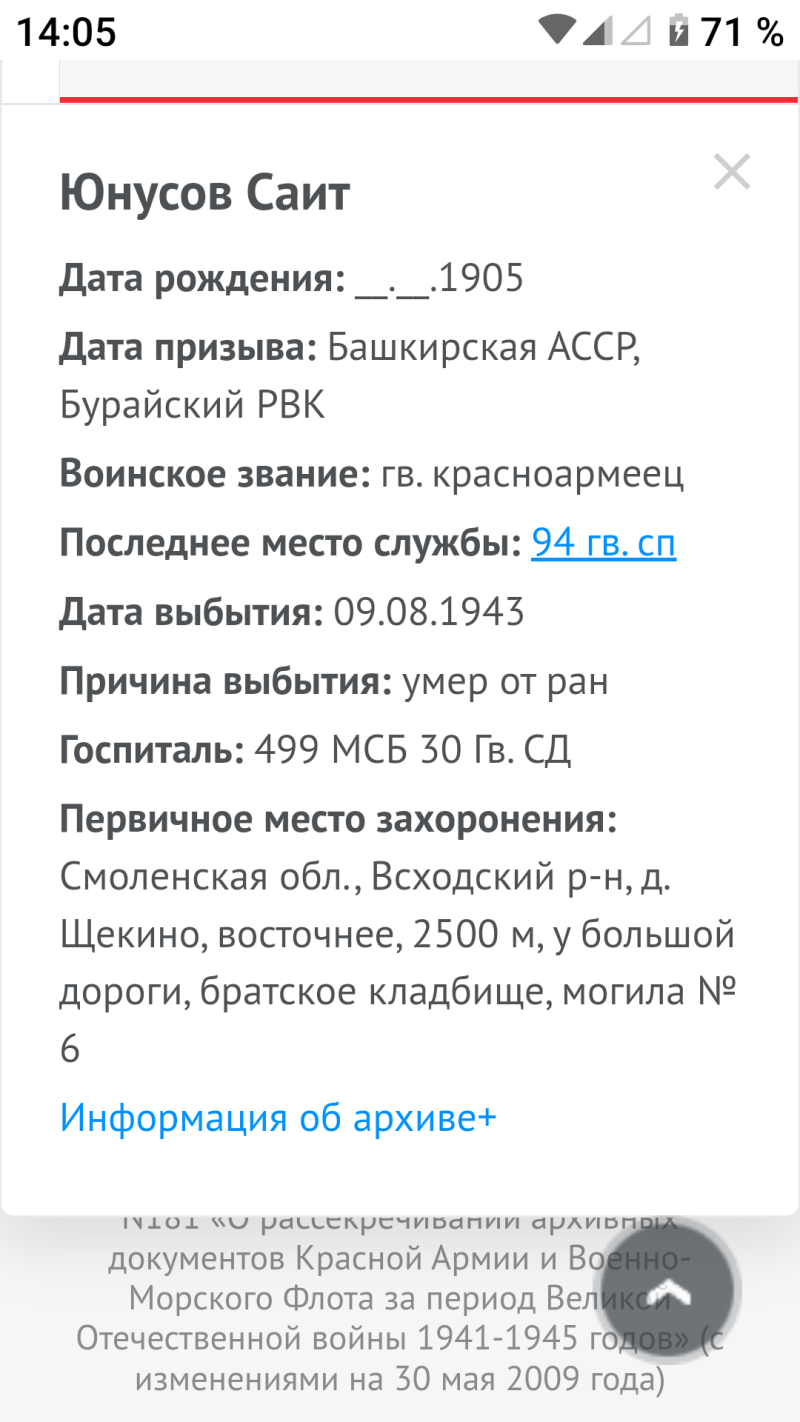Image resolution: width=800 pixels, height=1422 pixels.
Task: Open the 94 гв. сп link
Action: tap(603, 544)
